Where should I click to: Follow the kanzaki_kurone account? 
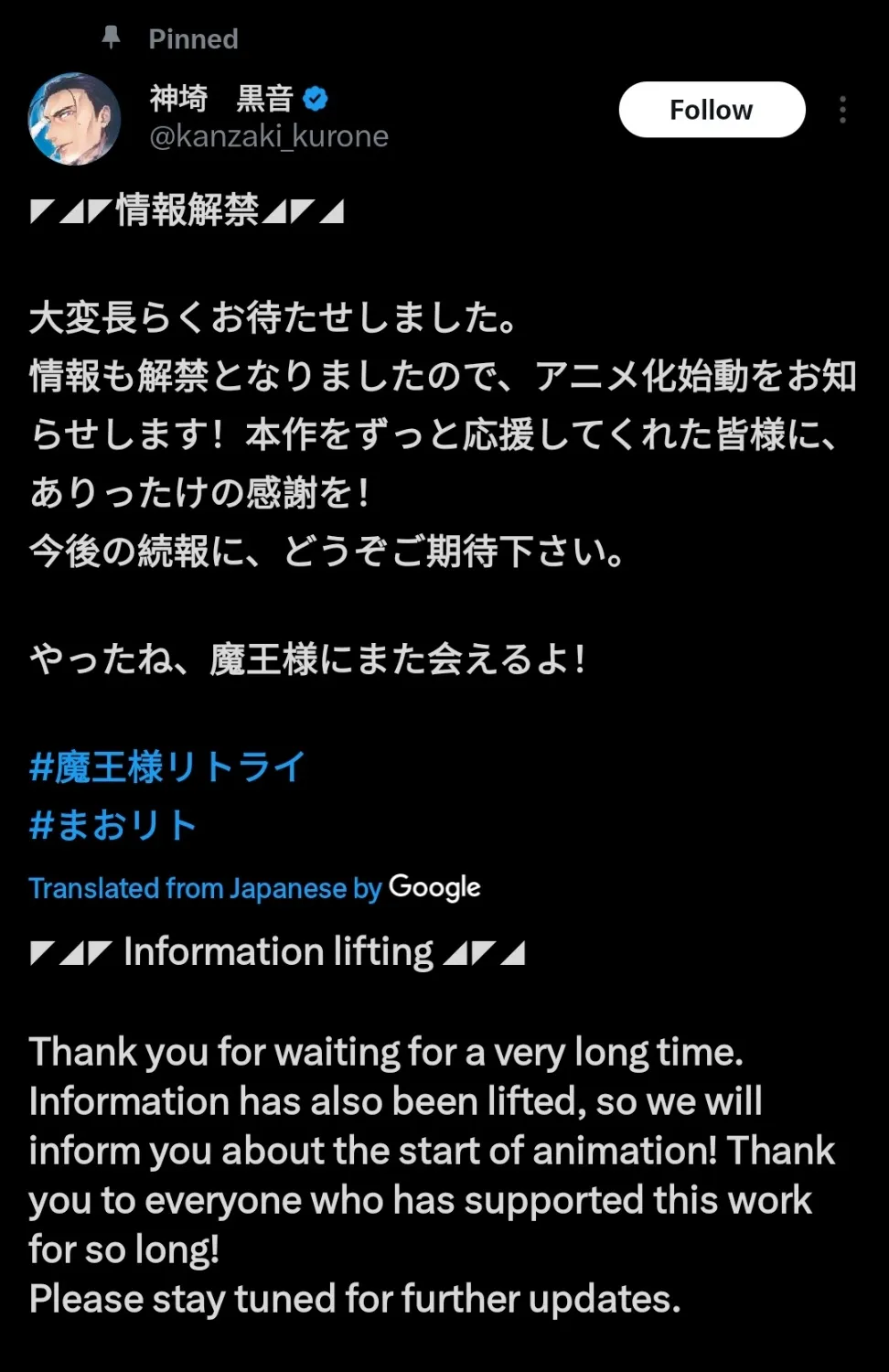712,110
